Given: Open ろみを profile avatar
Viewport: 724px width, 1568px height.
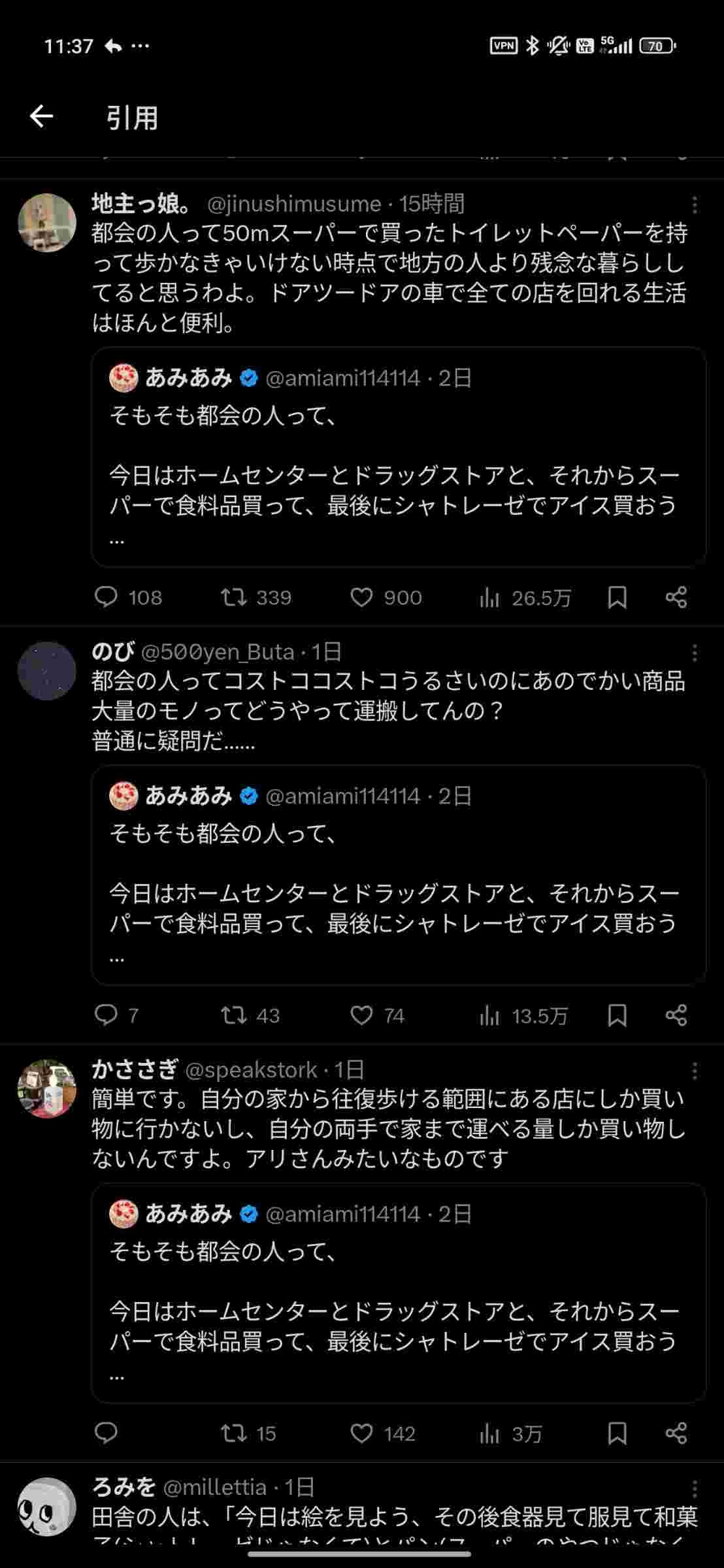Looking at the screenshot, I should [x=46, y=1507].
